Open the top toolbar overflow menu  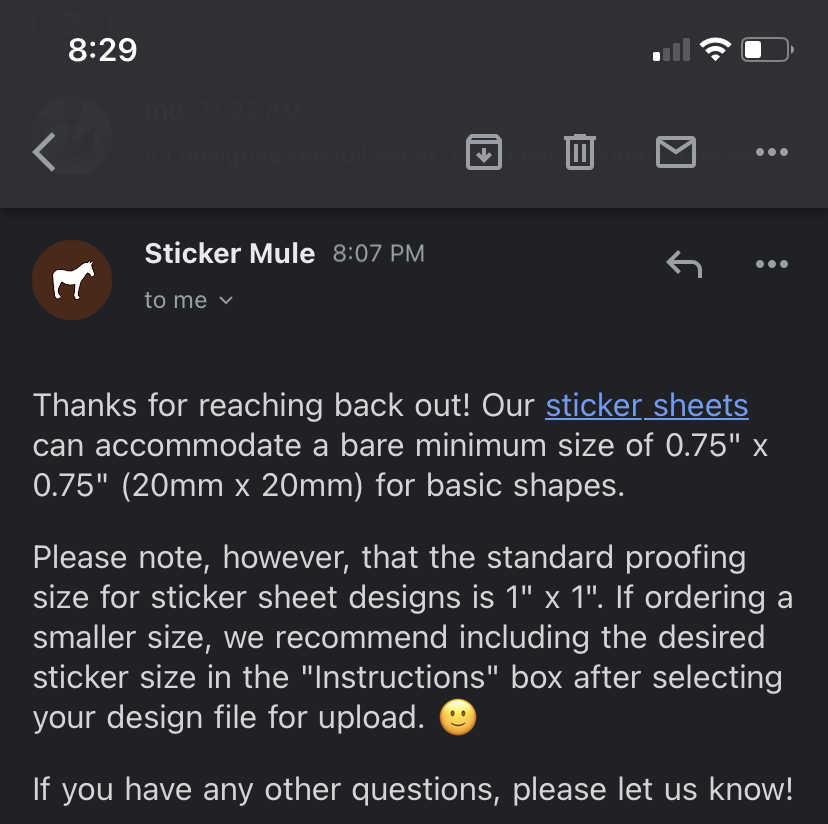772,152
